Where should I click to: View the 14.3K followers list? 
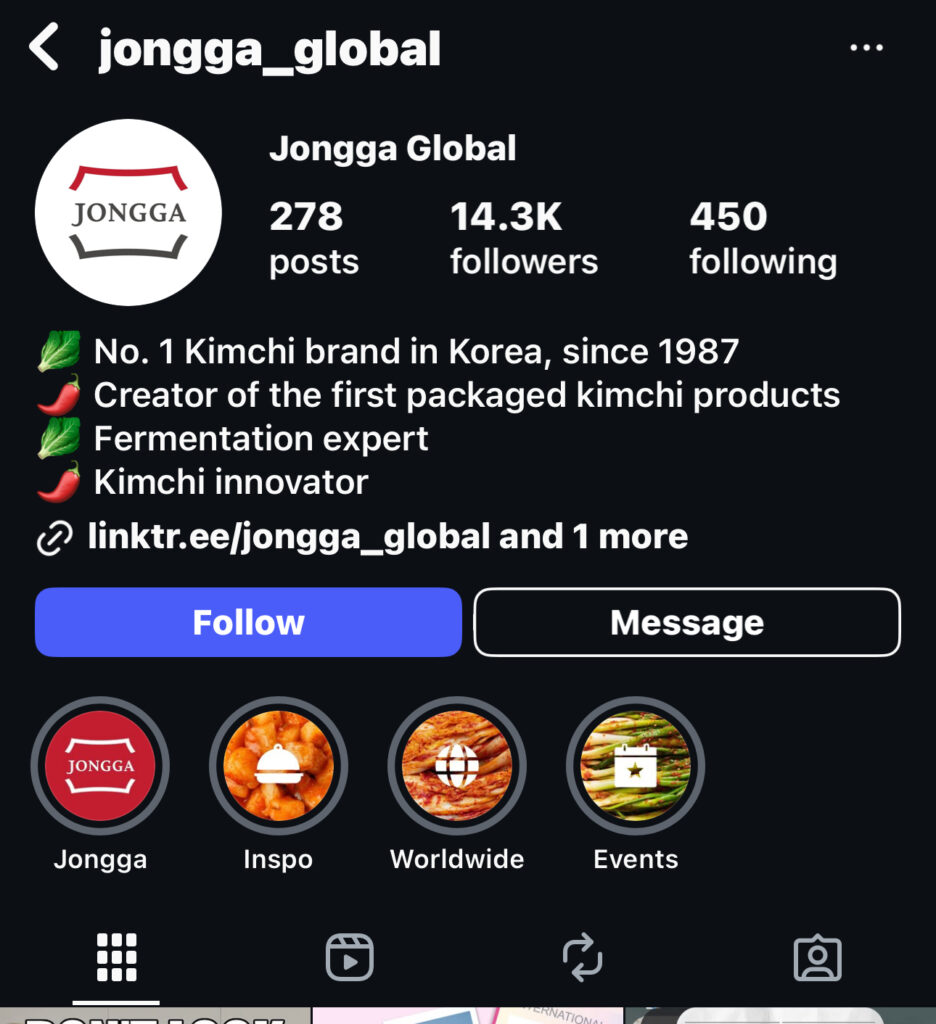(x=523, y=238)
